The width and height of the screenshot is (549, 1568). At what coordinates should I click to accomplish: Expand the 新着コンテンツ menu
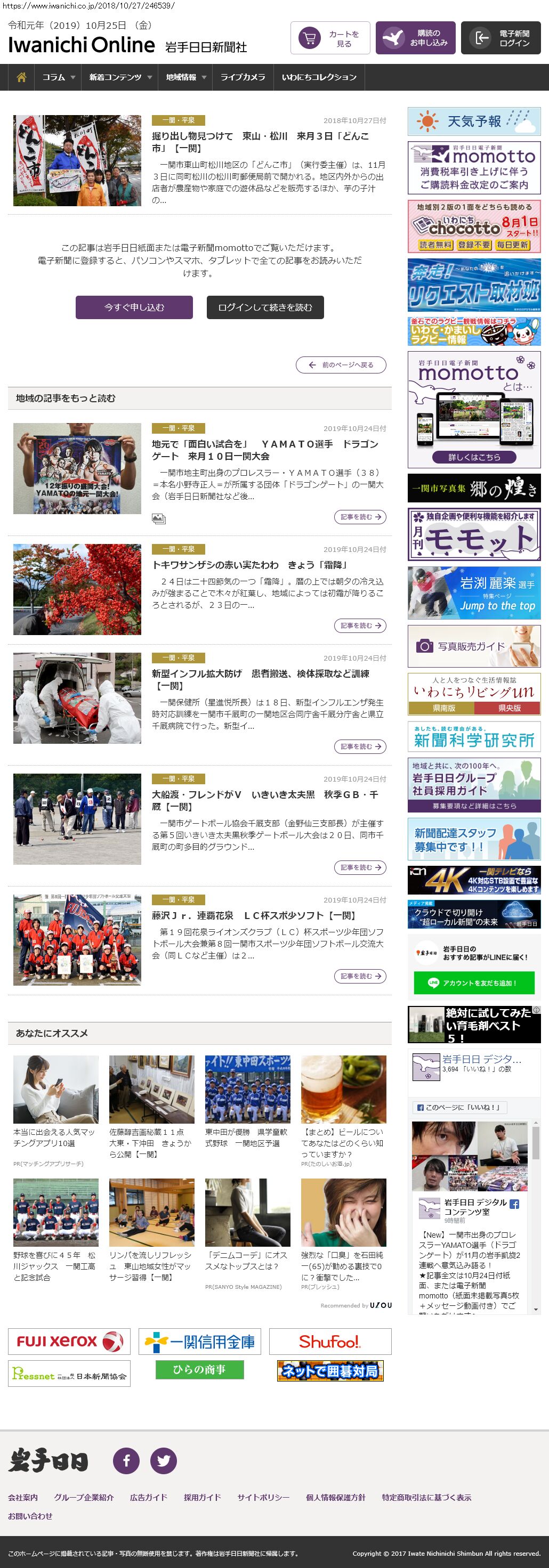click(x=120, y=77)
